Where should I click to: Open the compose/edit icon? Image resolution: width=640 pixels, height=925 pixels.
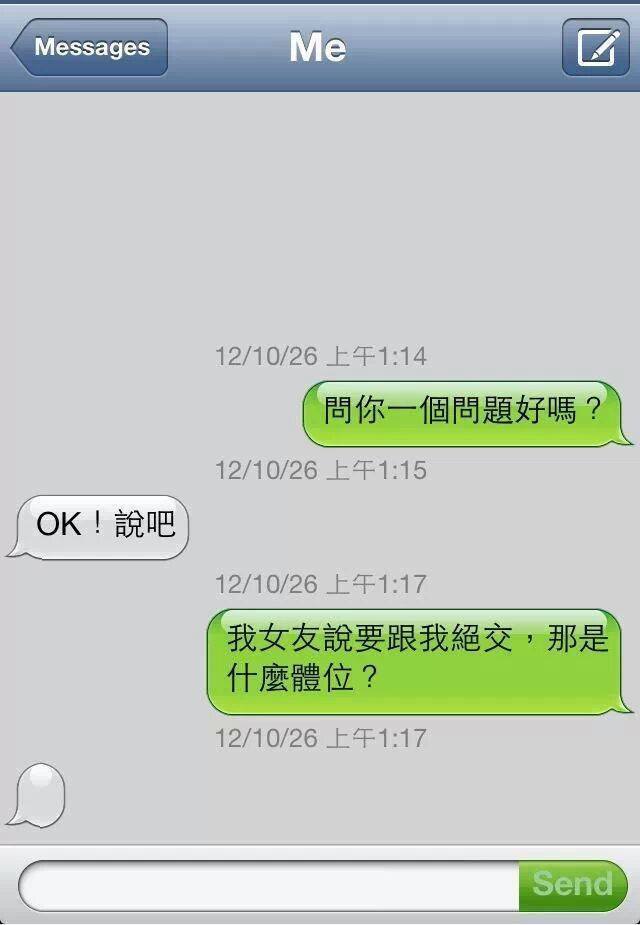point(596,47)
